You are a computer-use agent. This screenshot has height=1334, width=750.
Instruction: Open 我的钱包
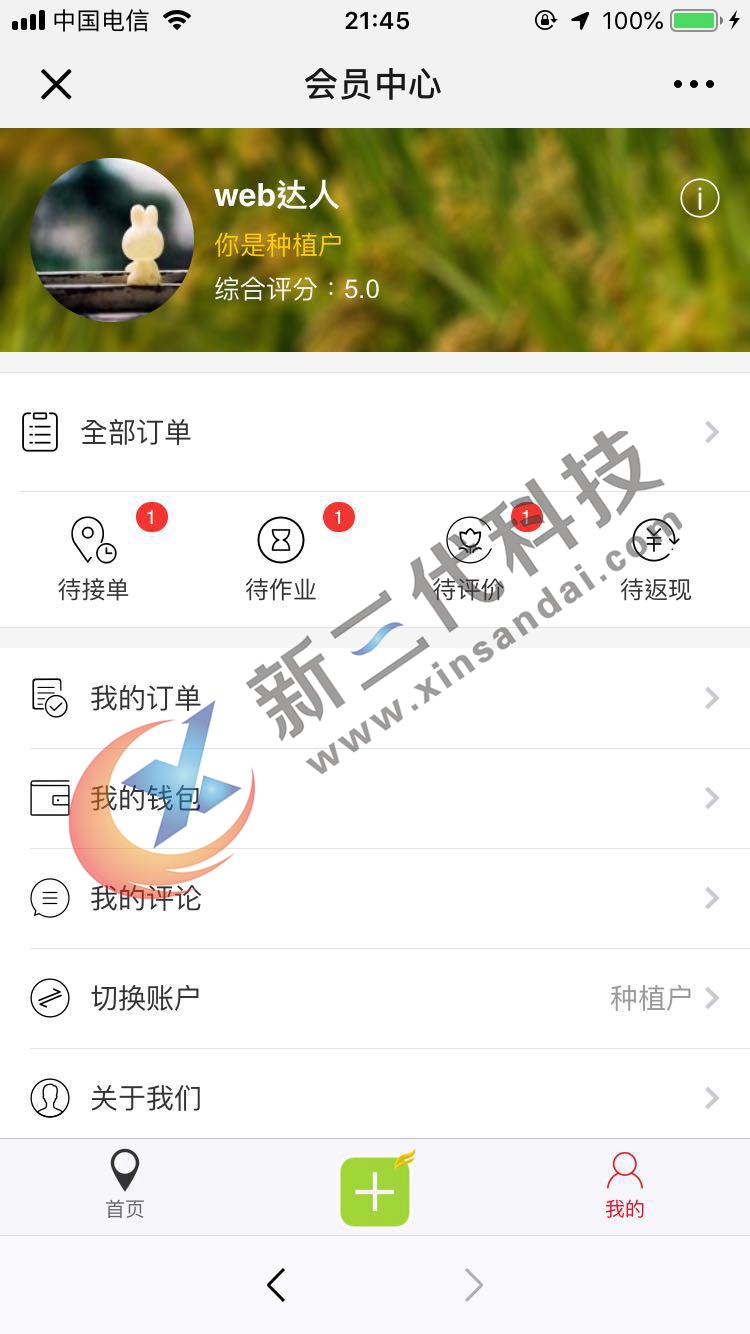coord(375,798)
